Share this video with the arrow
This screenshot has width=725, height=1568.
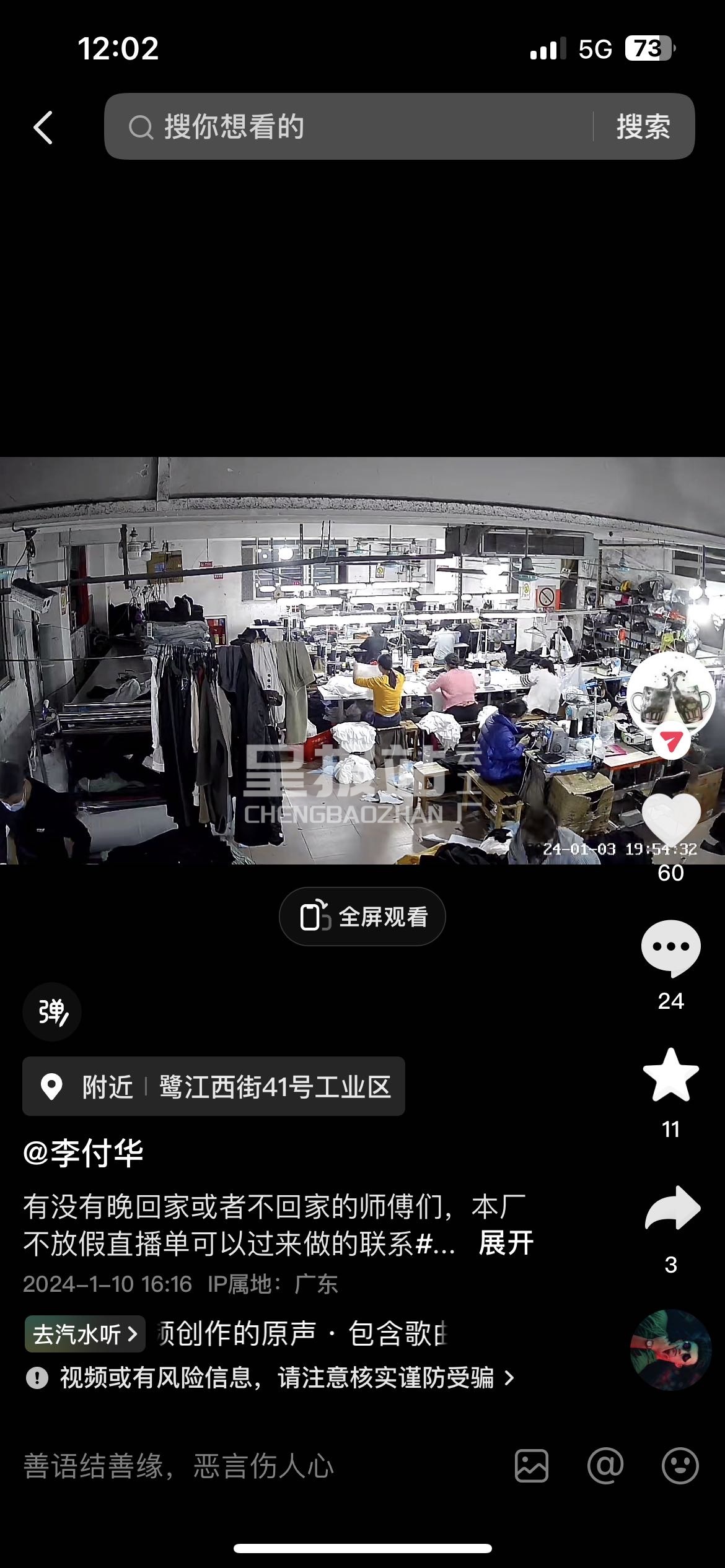[x=672, y=1208]
